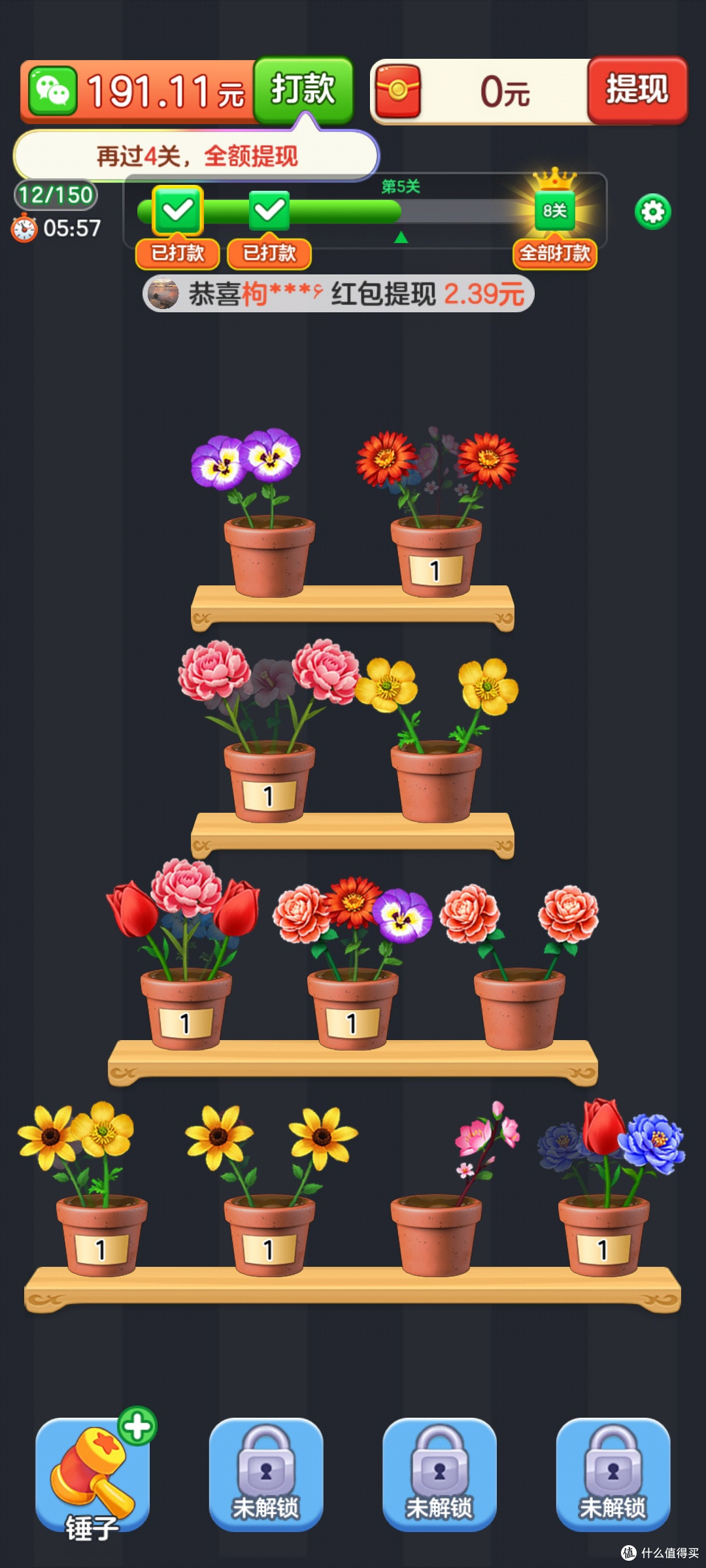Screen dimensions: 706x1568
Task: Tap the pot with red tulips and pink peony
Action: [x=185, y=955]
